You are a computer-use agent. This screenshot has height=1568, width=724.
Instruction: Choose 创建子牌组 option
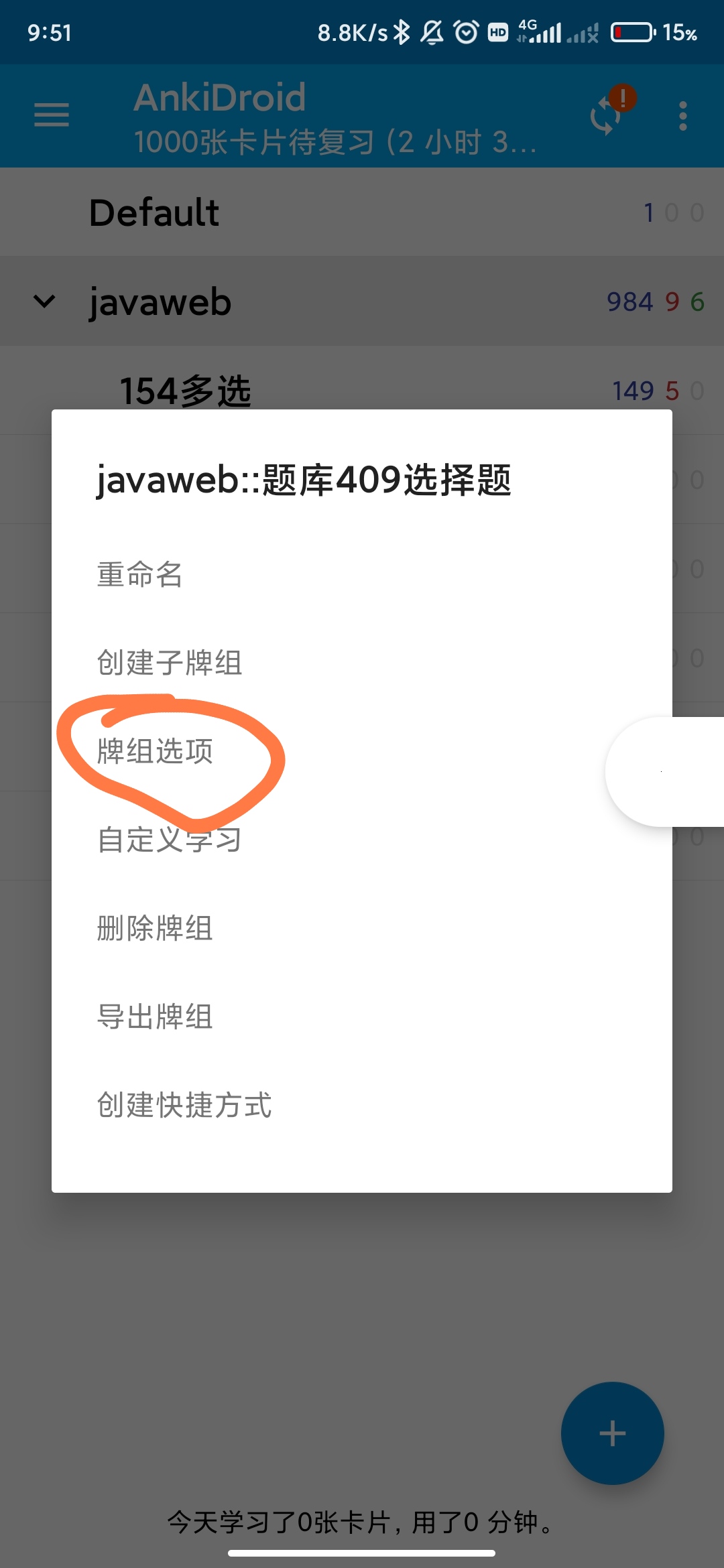click(x=170, y=663)
